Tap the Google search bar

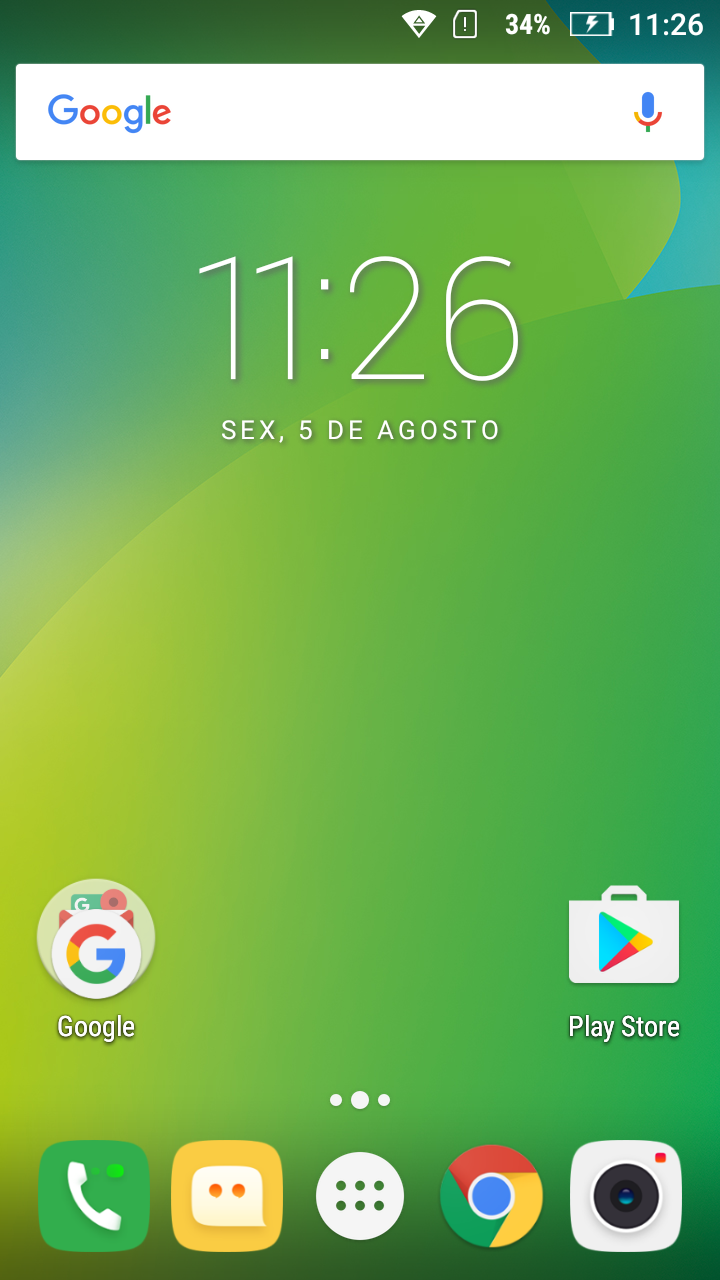coord(330,112)
